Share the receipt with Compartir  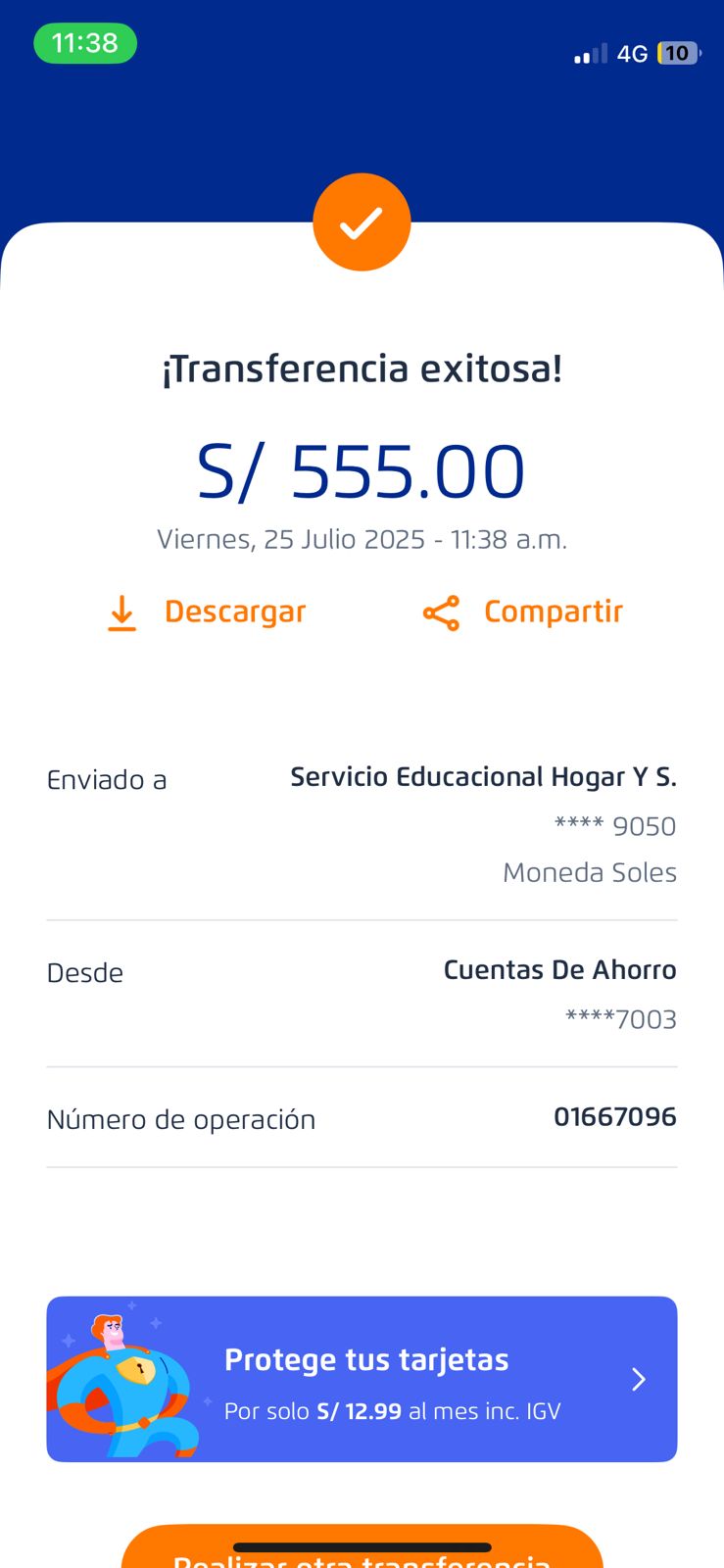click(523, 612)
